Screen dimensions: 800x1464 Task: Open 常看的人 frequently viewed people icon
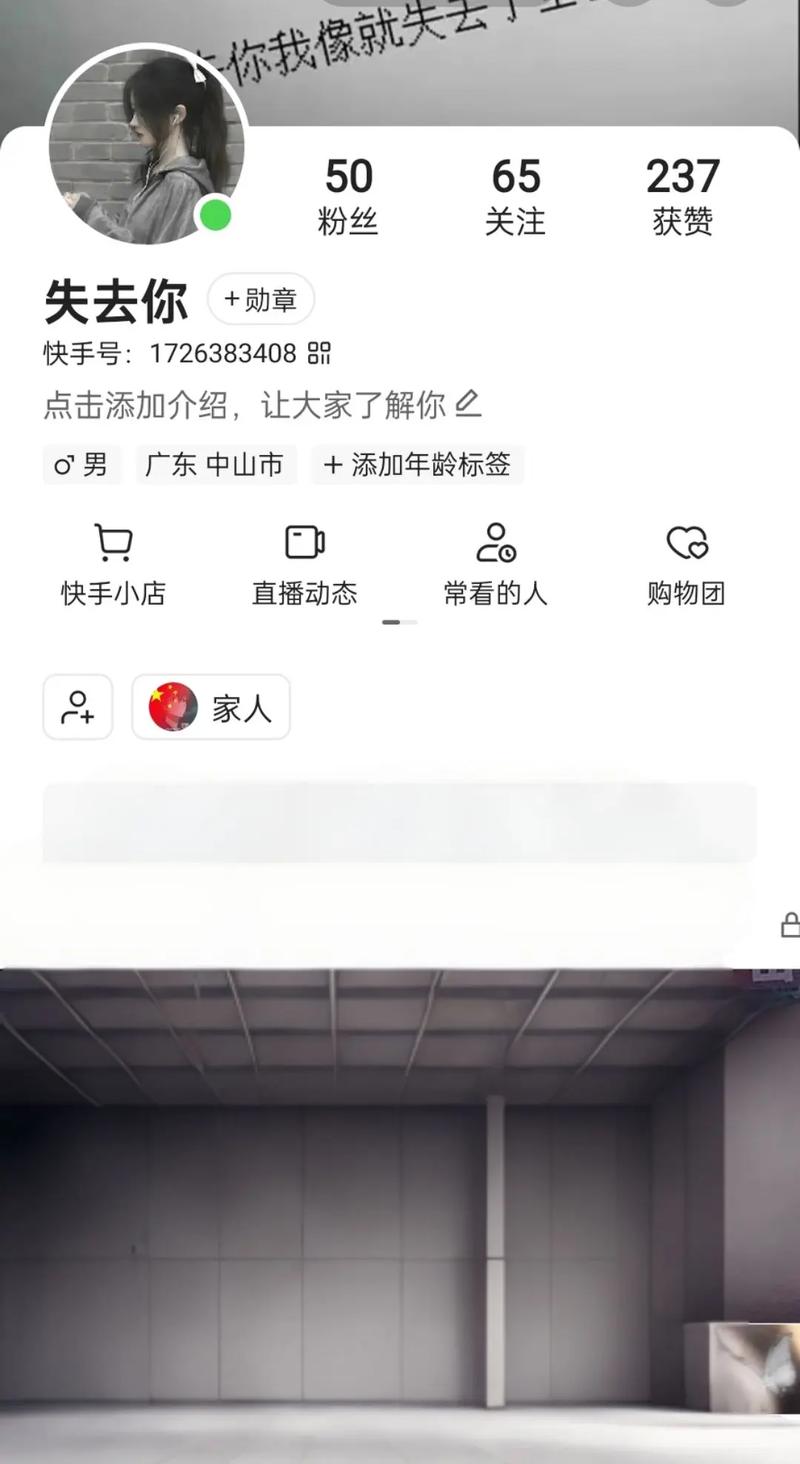pyautogui.click(x=496, y=541)
